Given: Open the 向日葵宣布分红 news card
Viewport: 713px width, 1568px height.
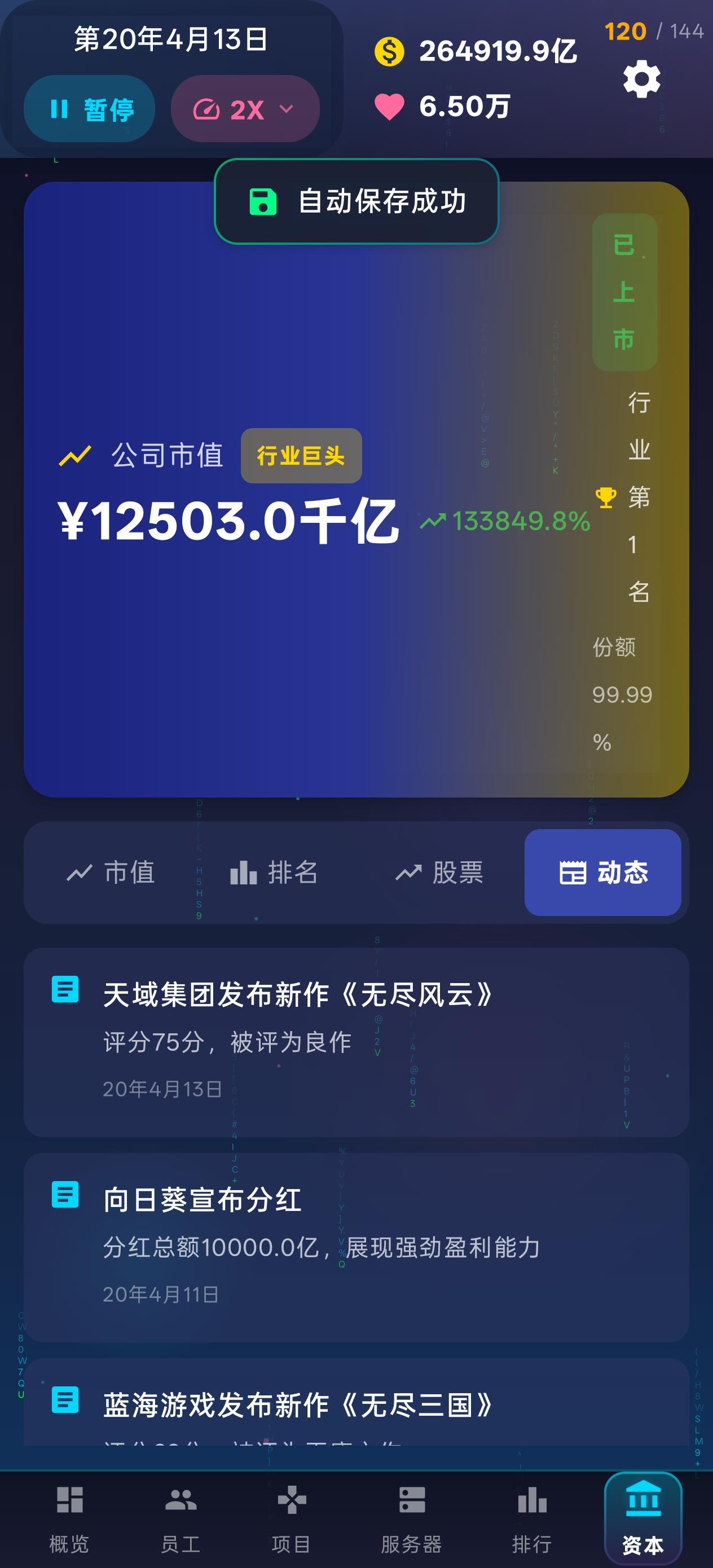Looking at the screenshot, I should (356, 1247).
